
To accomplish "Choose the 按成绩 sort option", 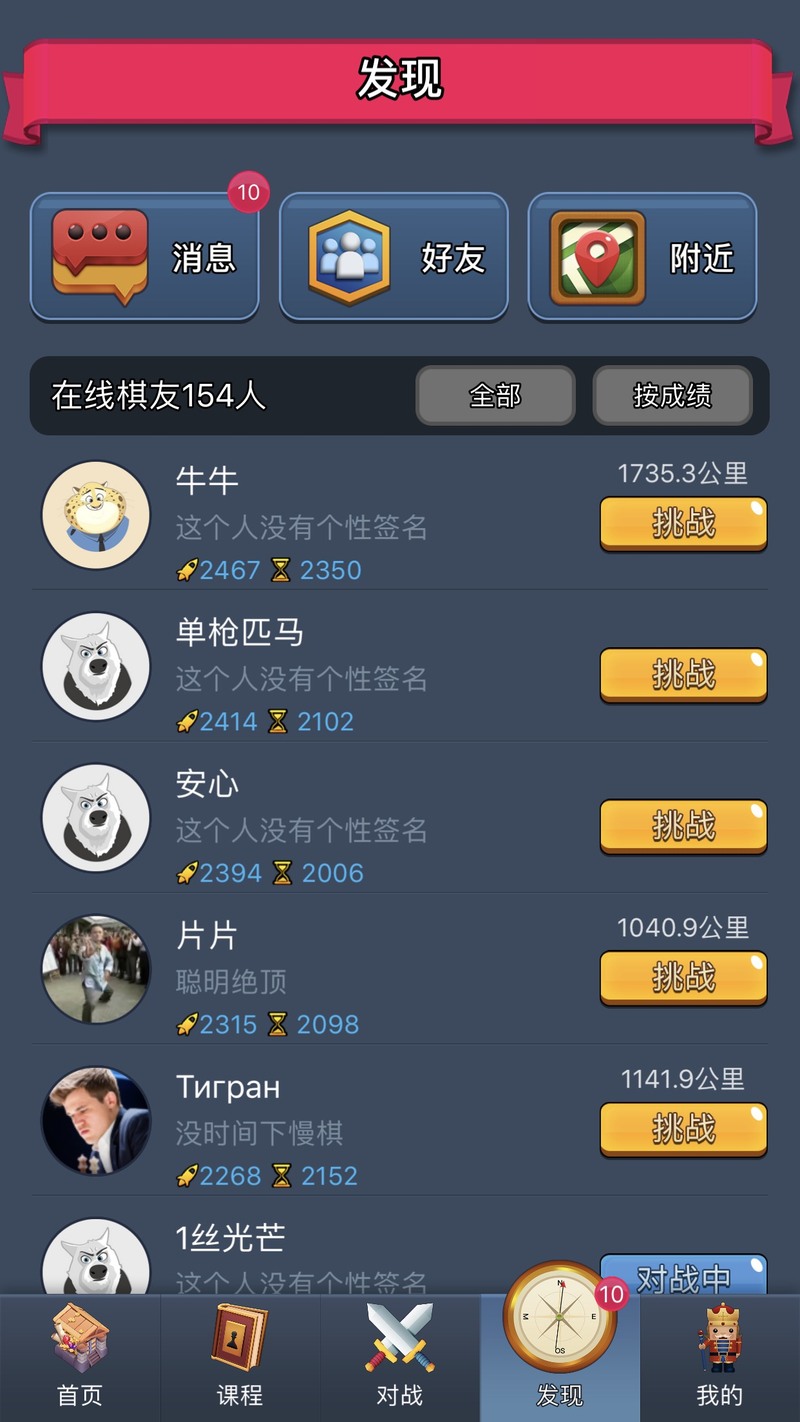I will 672,396.
